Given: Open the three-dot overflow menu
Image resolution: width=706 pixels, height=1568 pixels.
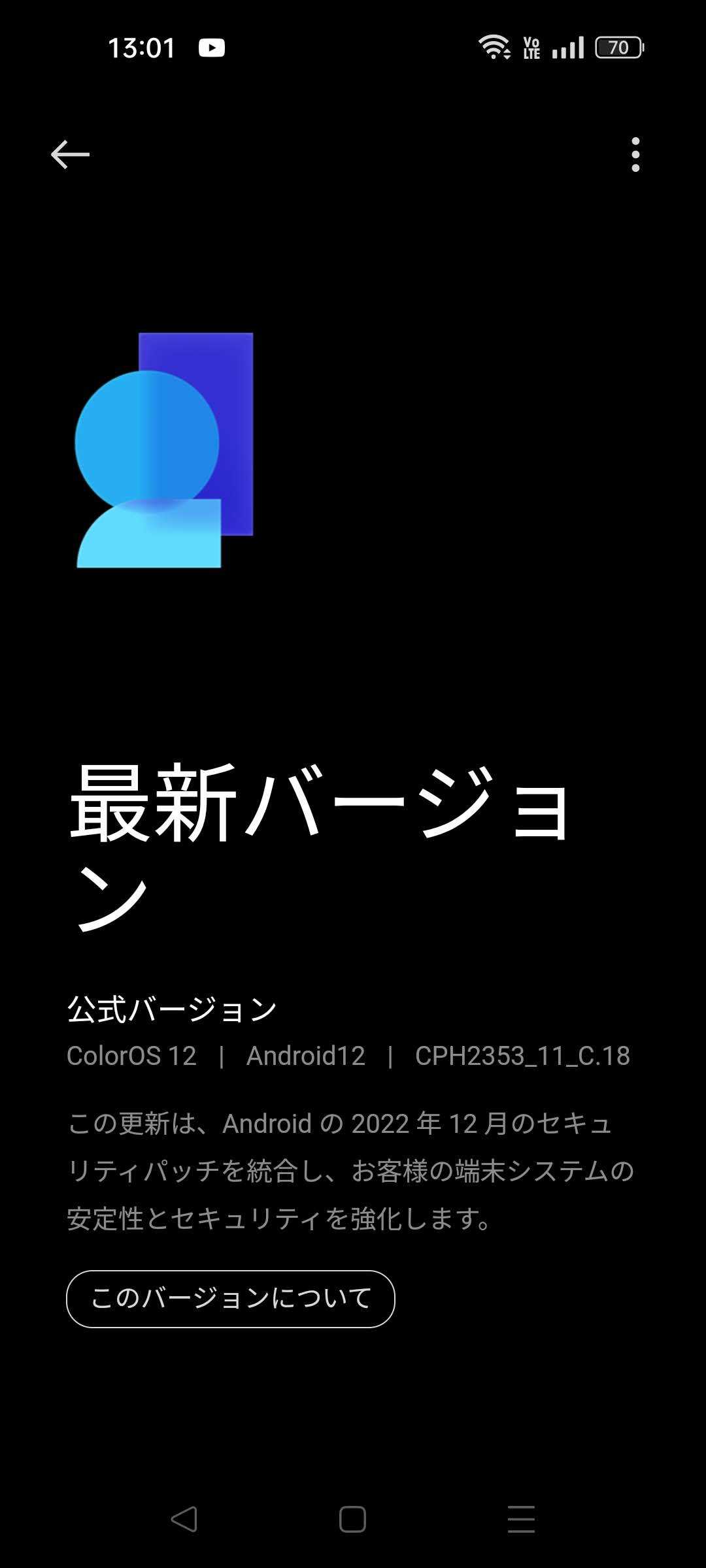Looking at the screenshot, I should pyautogui.click(x=635, y=155).
